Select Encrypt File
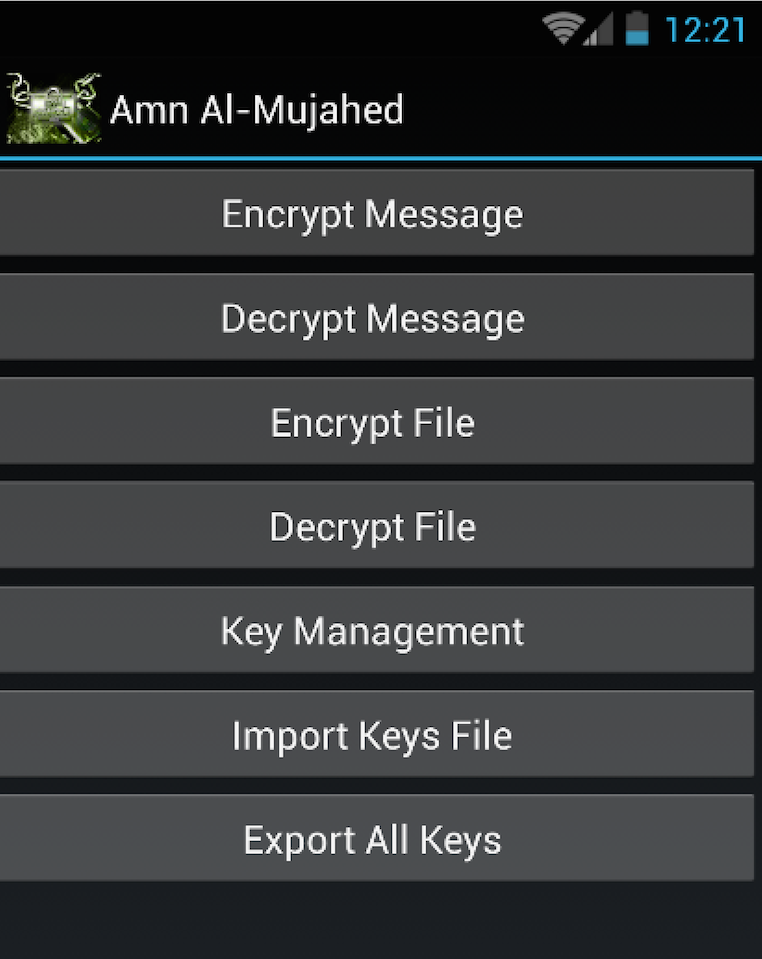Viewport: 762px width, 959px height. [372, 422]
